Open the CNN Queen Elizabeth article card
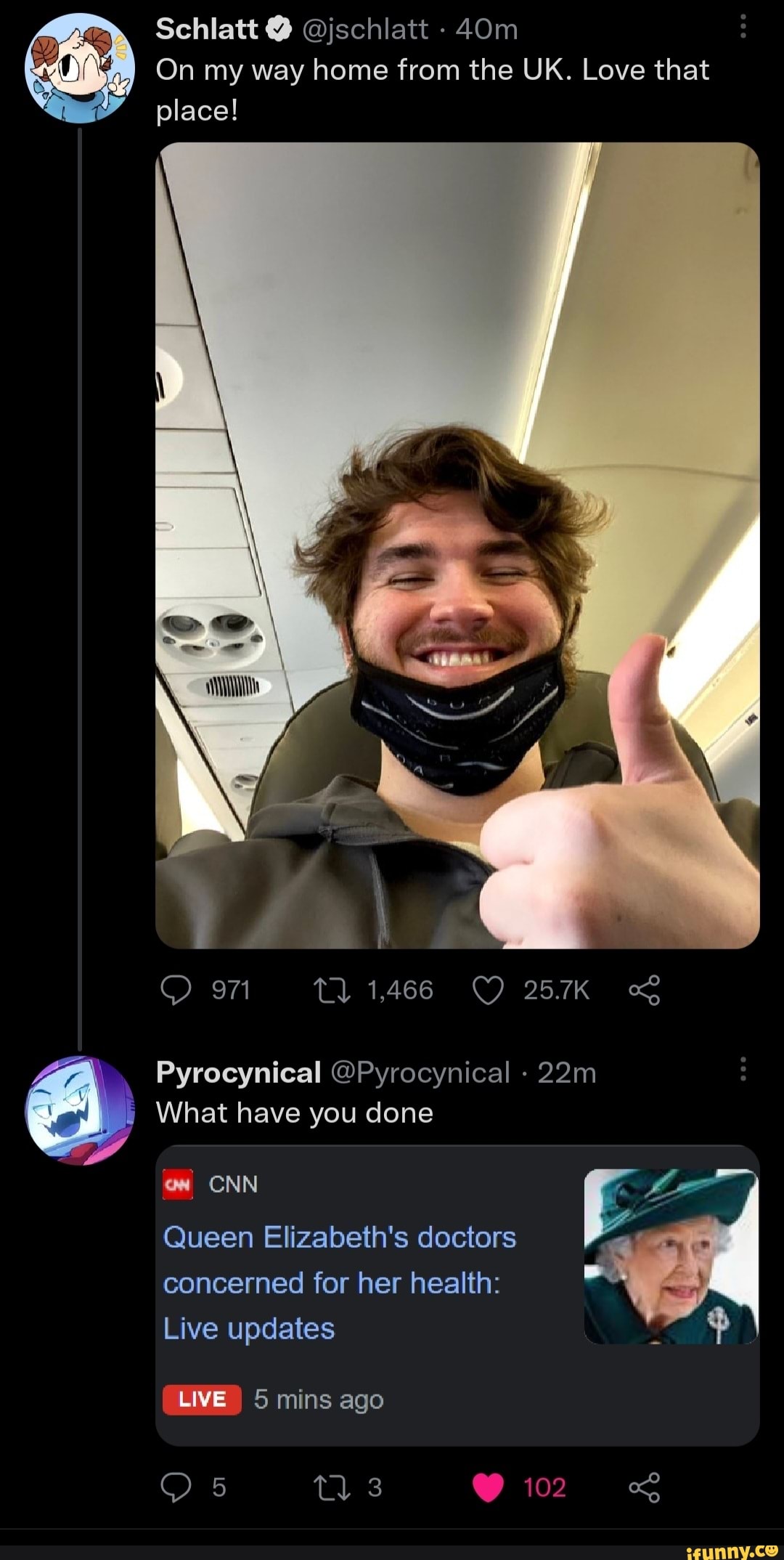Viewport: 784px width, 1560px height. coord(457,1296)
